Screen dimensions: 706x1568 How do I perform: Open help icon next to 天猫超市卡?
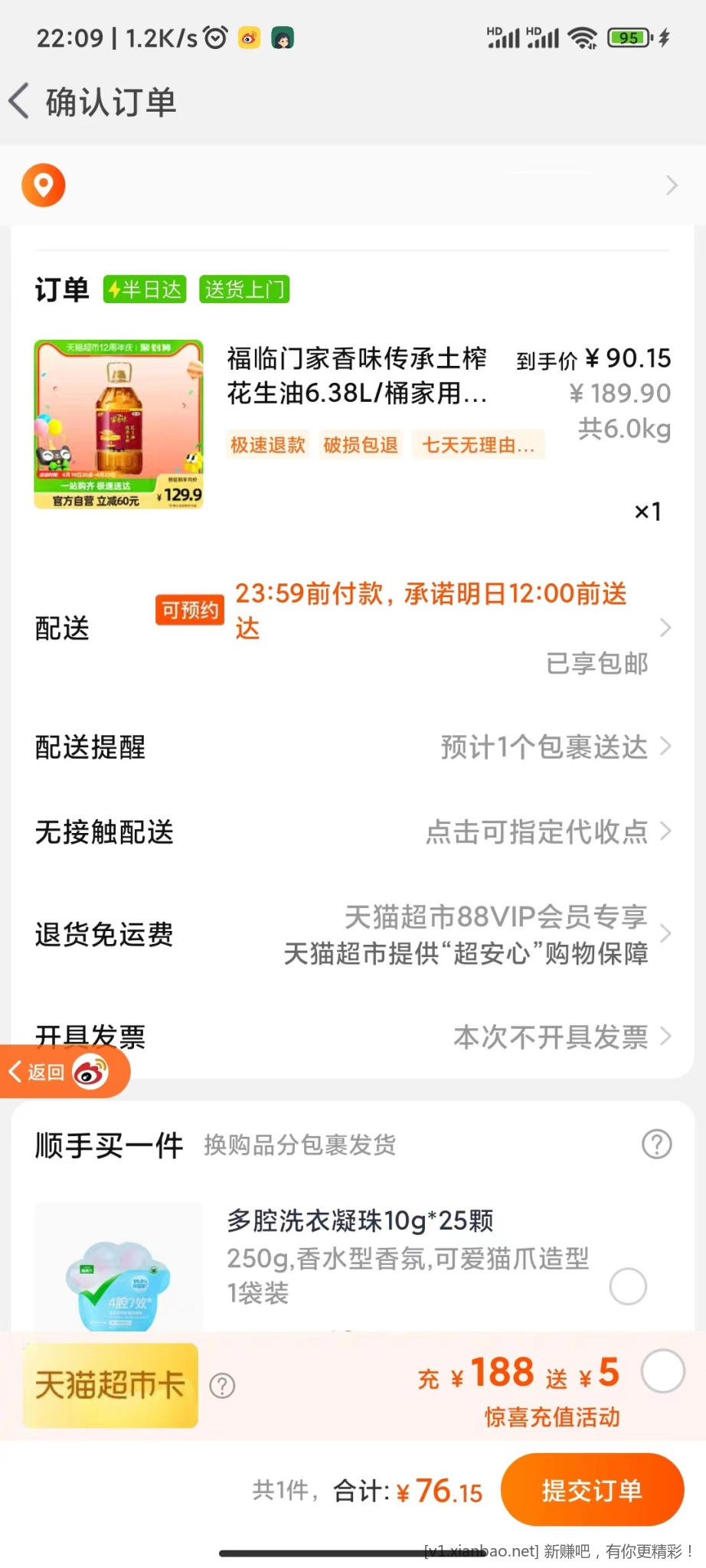222,1386
